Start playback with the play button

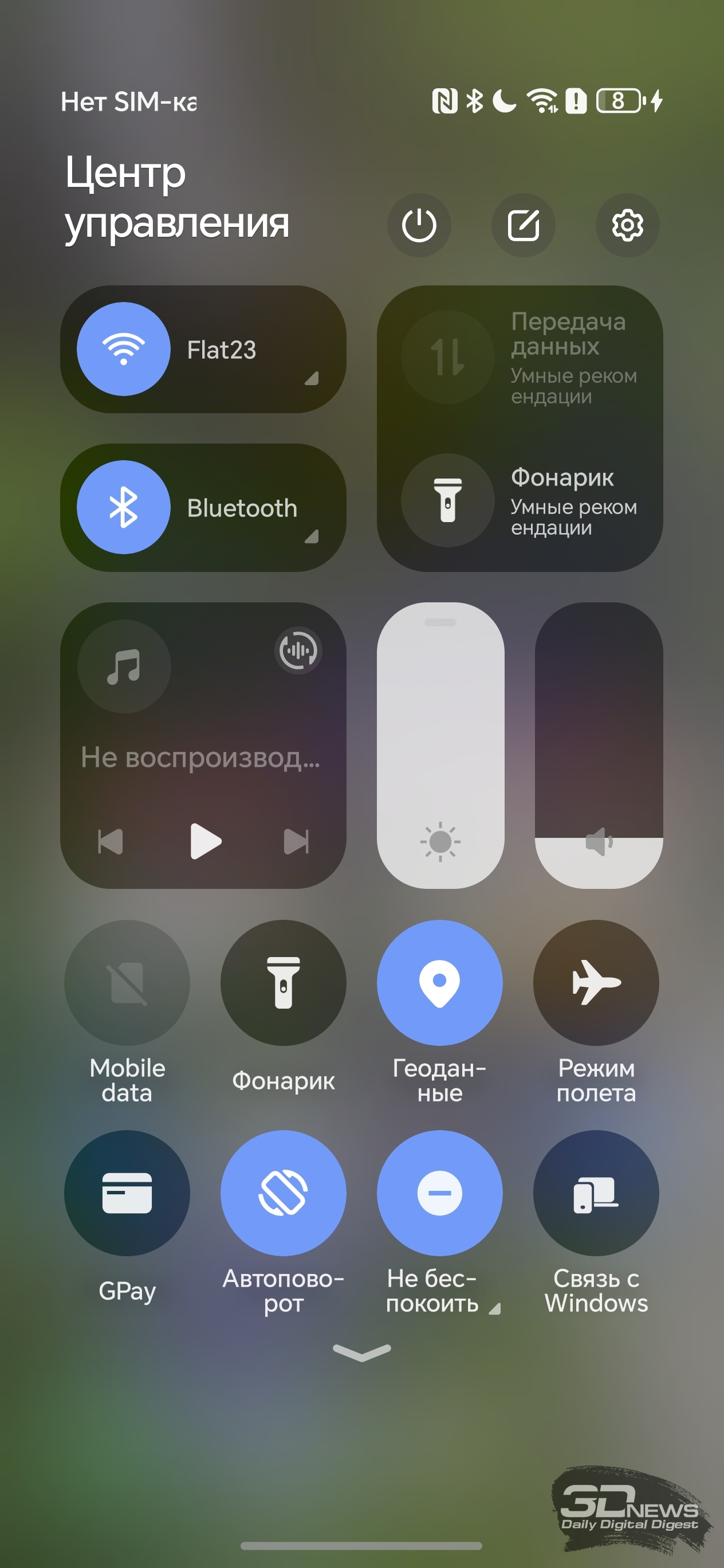click(205, 841)
